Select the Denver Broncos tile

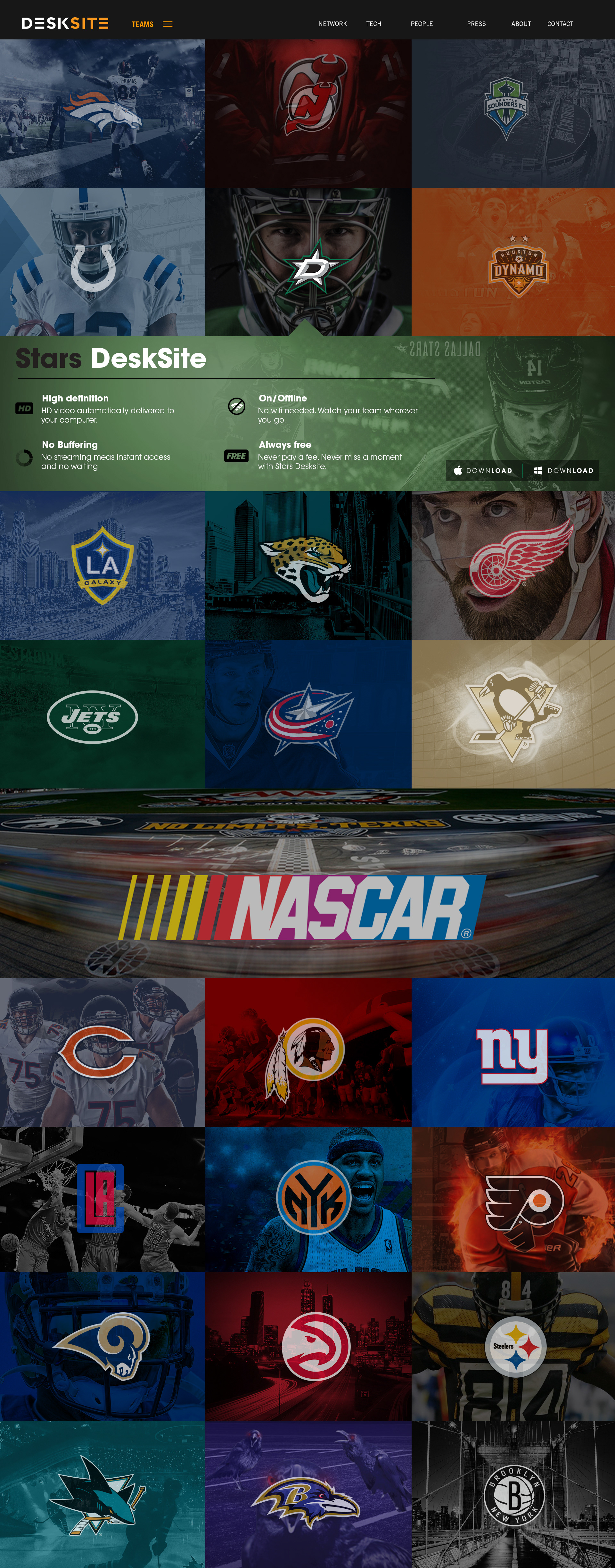102,114
